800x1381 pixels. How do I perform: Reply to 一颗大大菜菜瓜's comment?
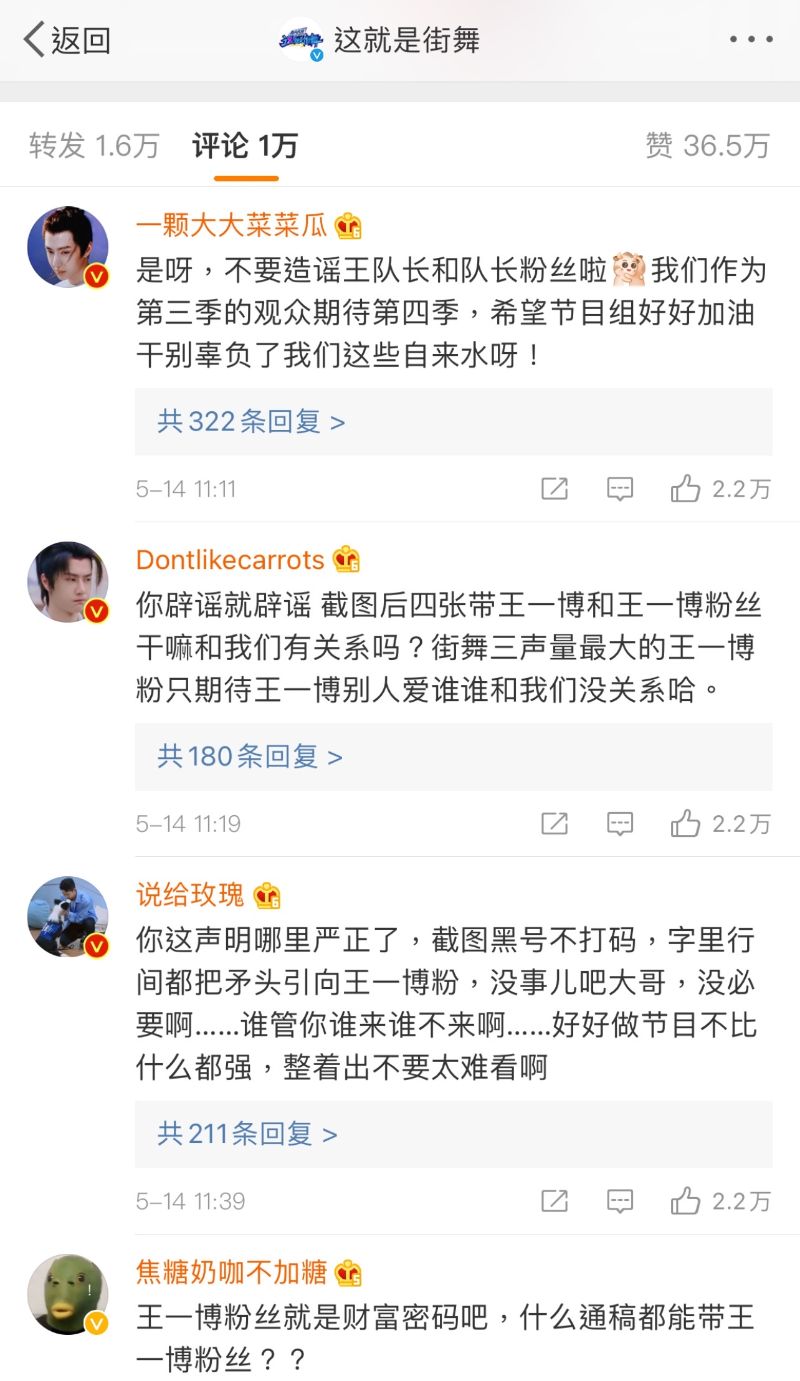pos(620,489)
